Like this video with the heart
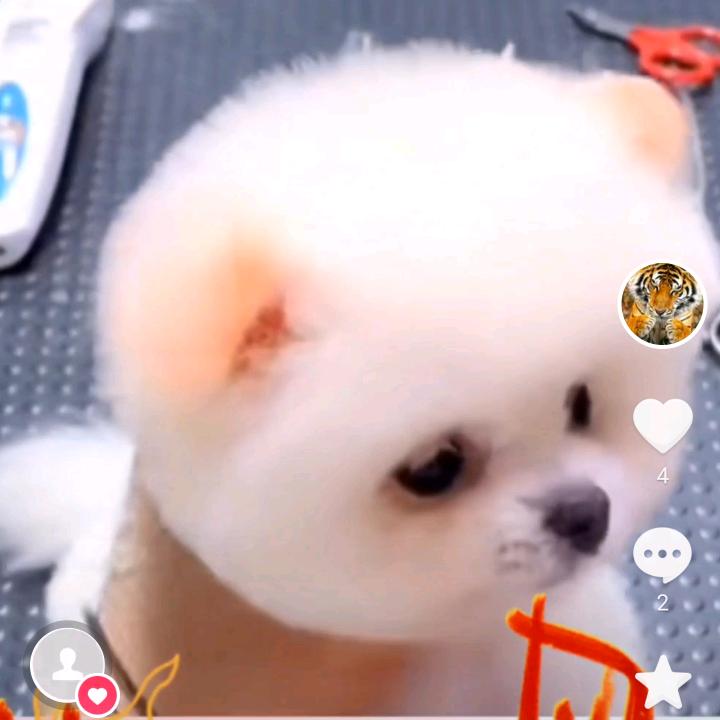Image resolution: width=720 pixels, height=720 pixels. click(663, 425)
